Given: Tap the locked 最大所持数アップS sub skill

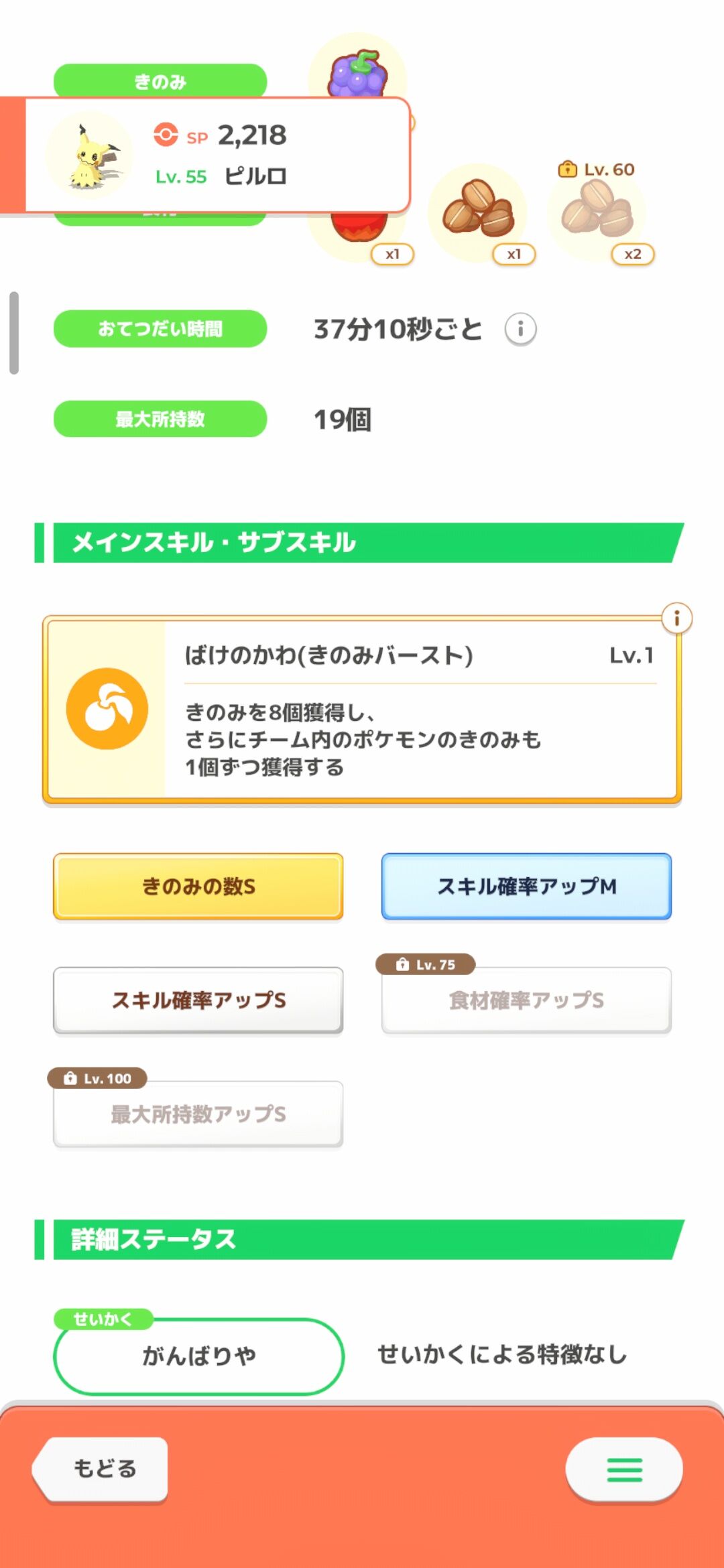Looking at the screenshot, I should [x=198, y=1114].
